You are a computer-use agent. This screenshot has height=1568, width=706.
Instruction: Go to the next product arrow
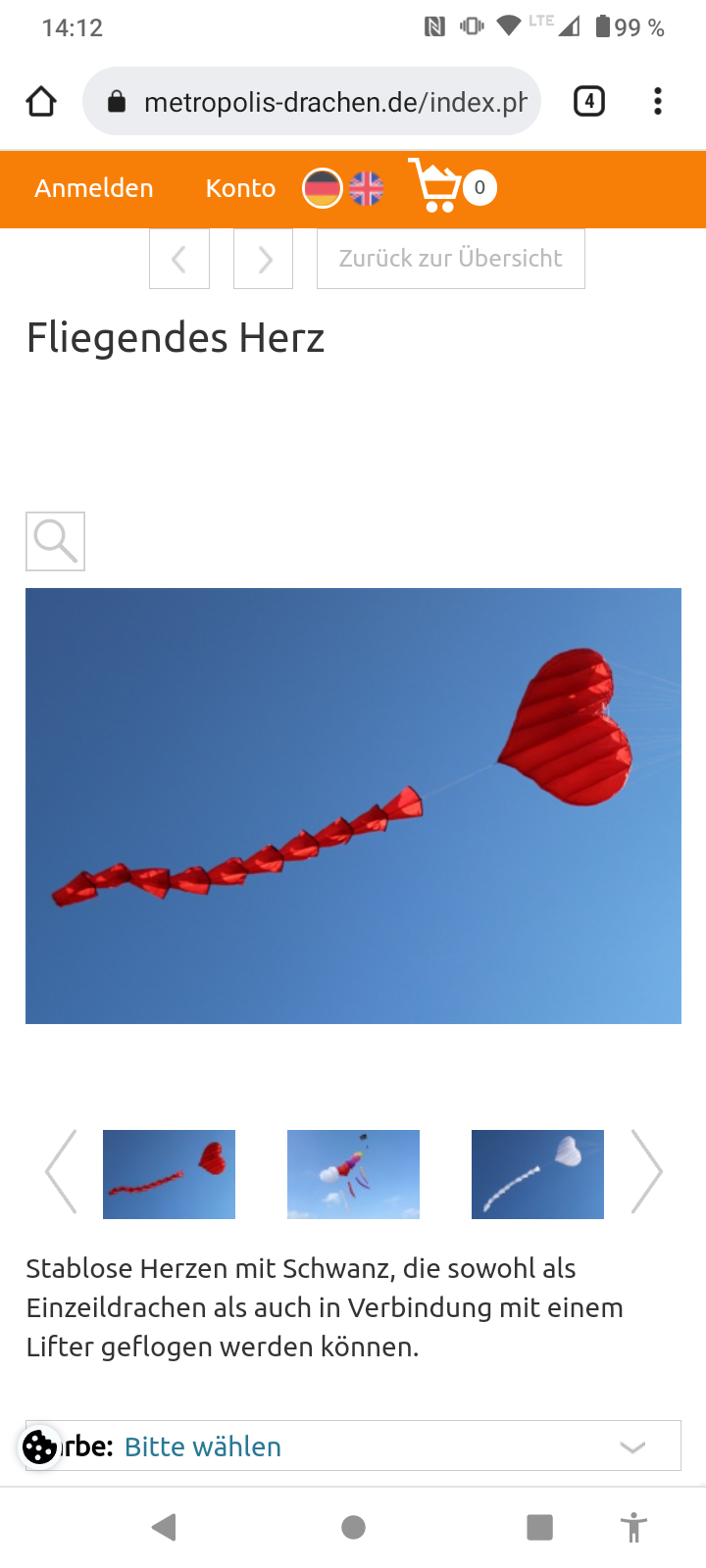point(264,259)
